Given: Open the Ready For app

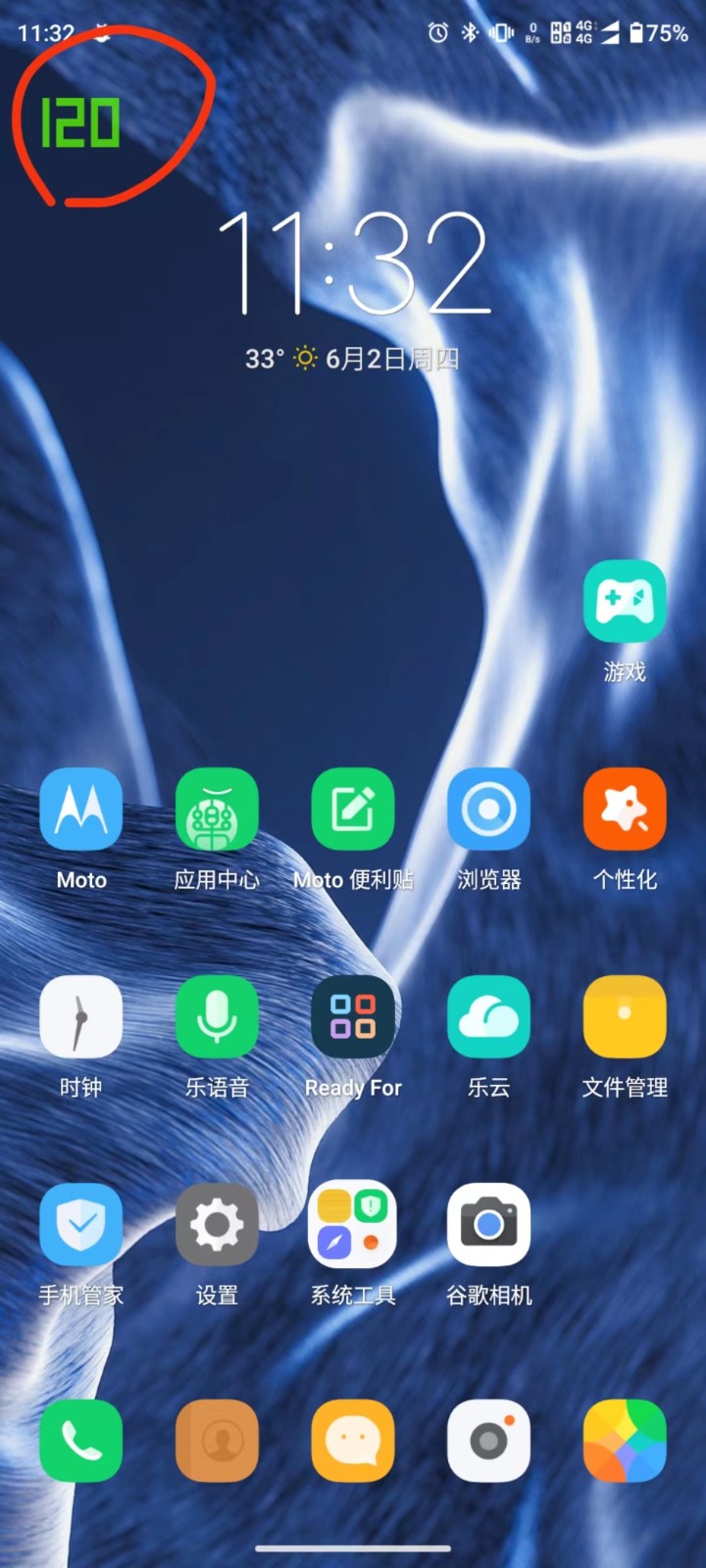Looking at the screenshot, I should click(x=353, y=1017).
